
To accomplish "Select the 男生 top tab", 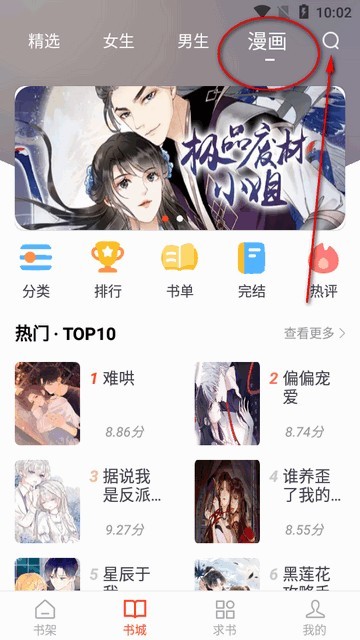I will [193, 42].
